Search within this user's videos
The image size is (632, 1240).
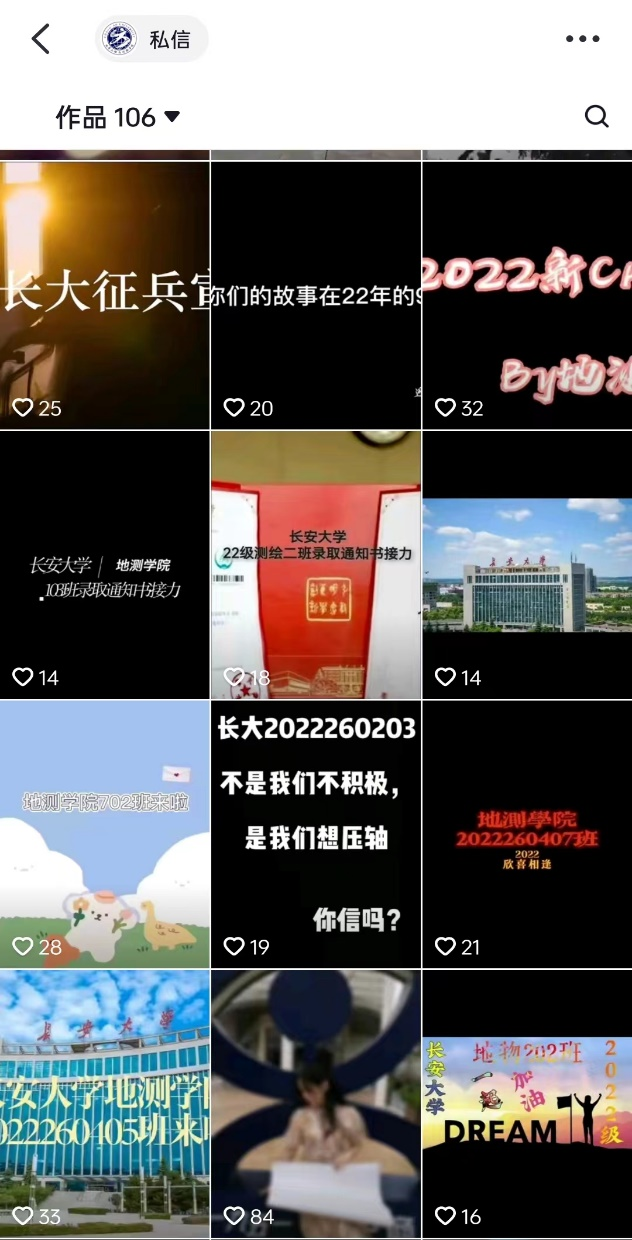pos(596,117)
